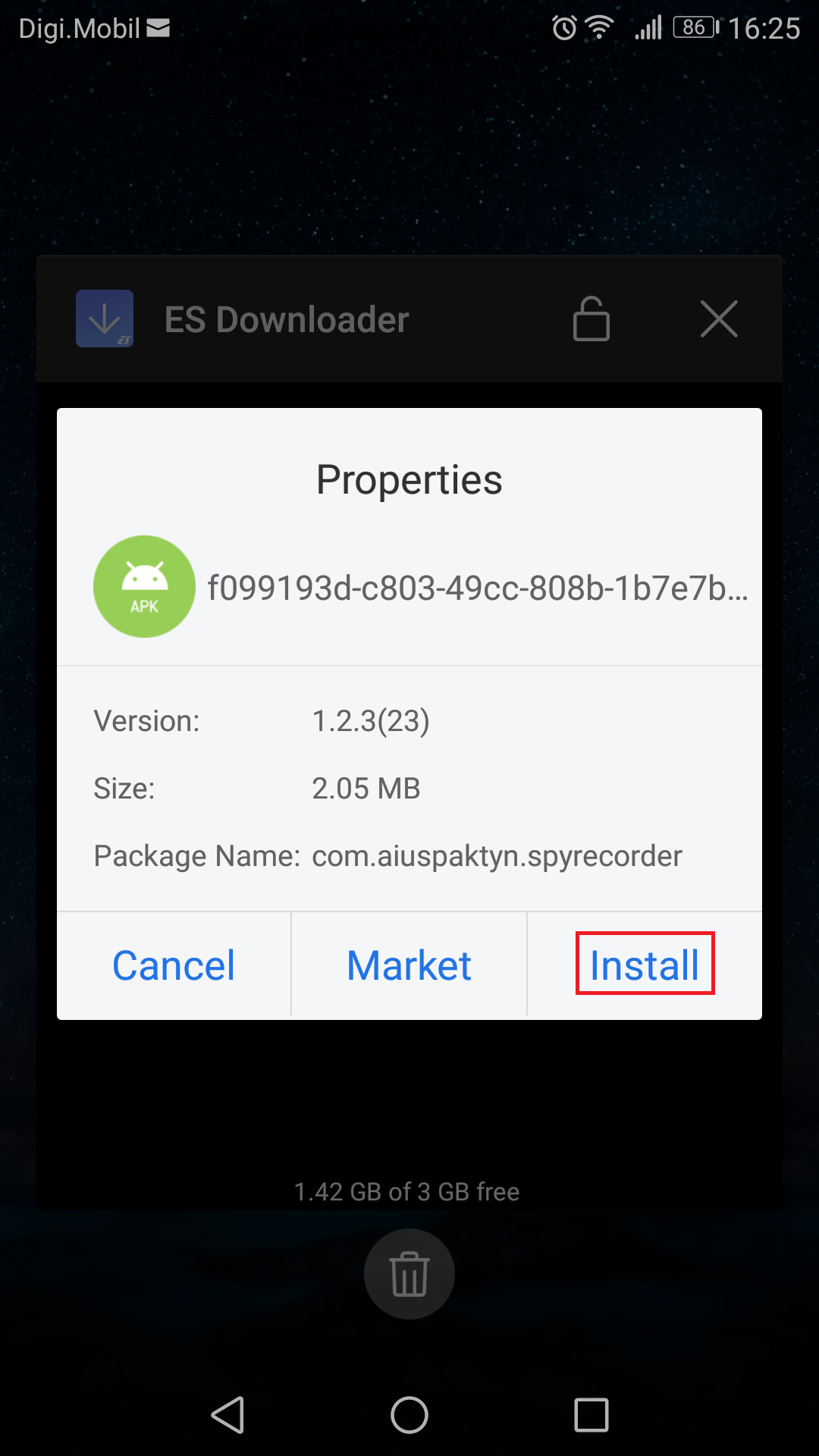Screen dimensions: 819x1456
Task: Tap the lock icon beside ES Downloader
Action: click(591, 319)
